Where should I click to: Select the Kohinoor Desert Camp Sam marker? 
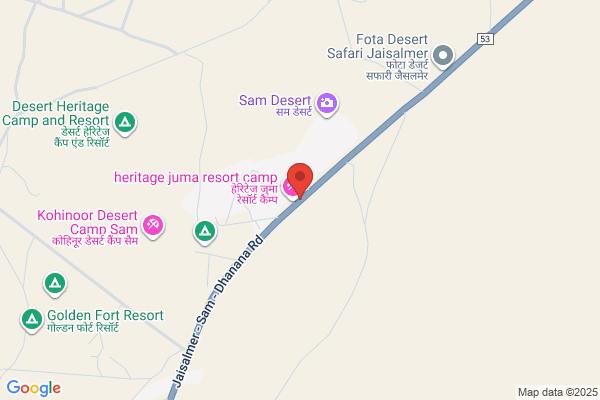(x=153, y=226)
